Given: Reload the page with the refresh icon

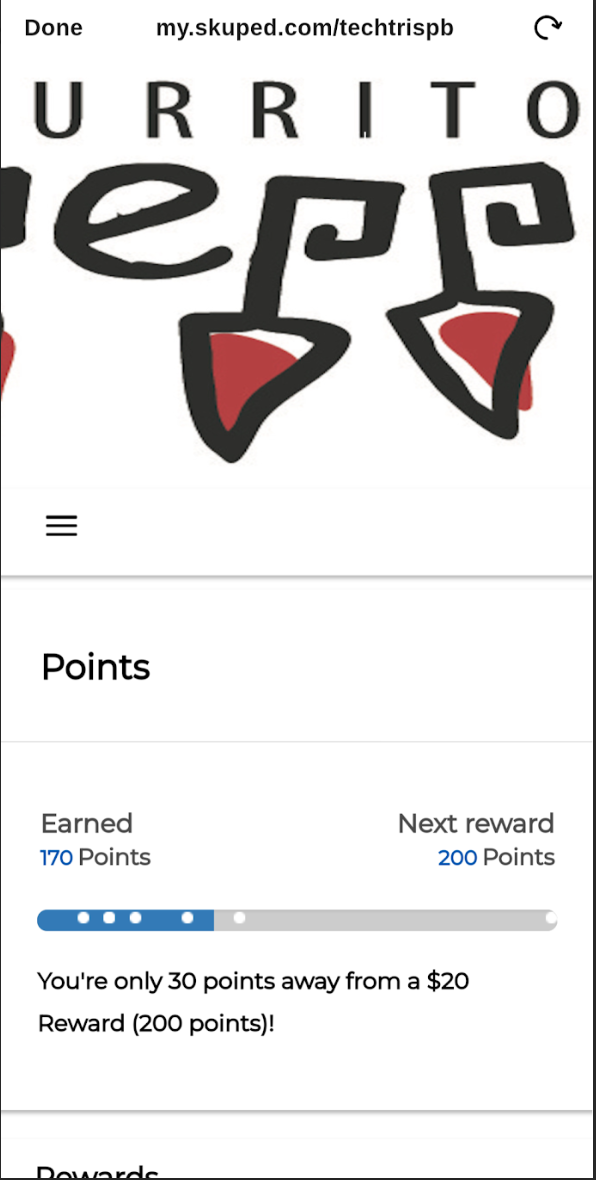Looking at the screenshot, I should tap(547, 28).
